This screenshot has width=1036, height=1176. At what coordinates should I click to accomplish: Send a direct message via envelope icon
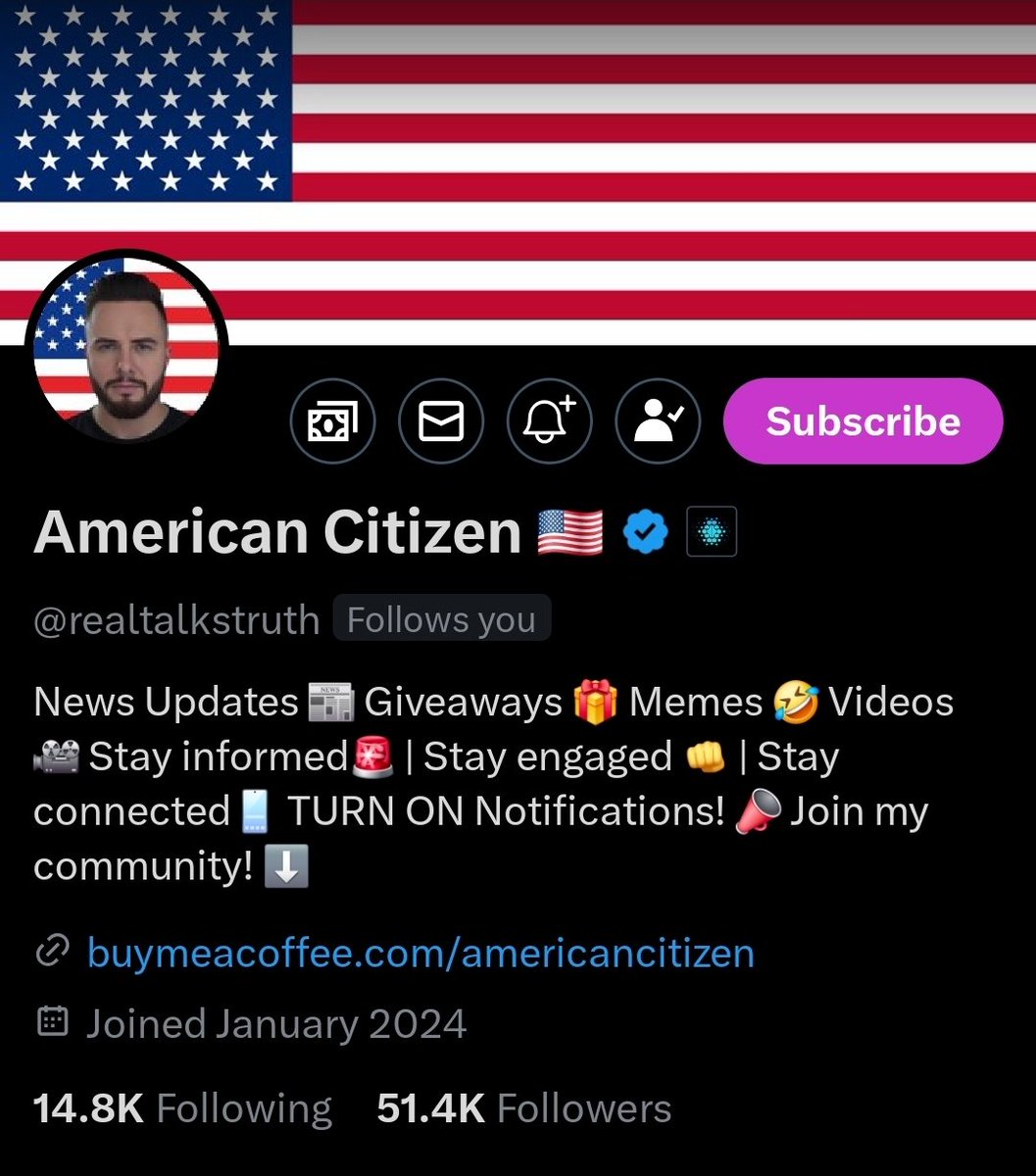point(441,421)
